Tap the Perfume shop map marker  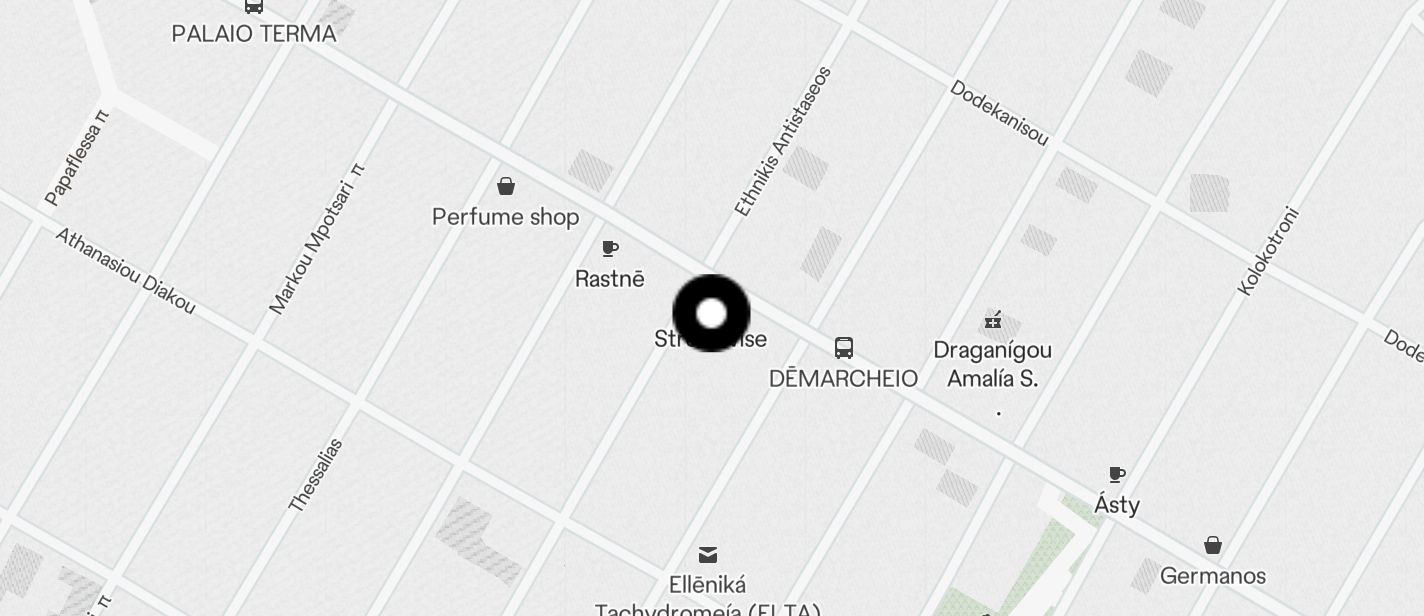pyautogui.click(x=506, y=187)
